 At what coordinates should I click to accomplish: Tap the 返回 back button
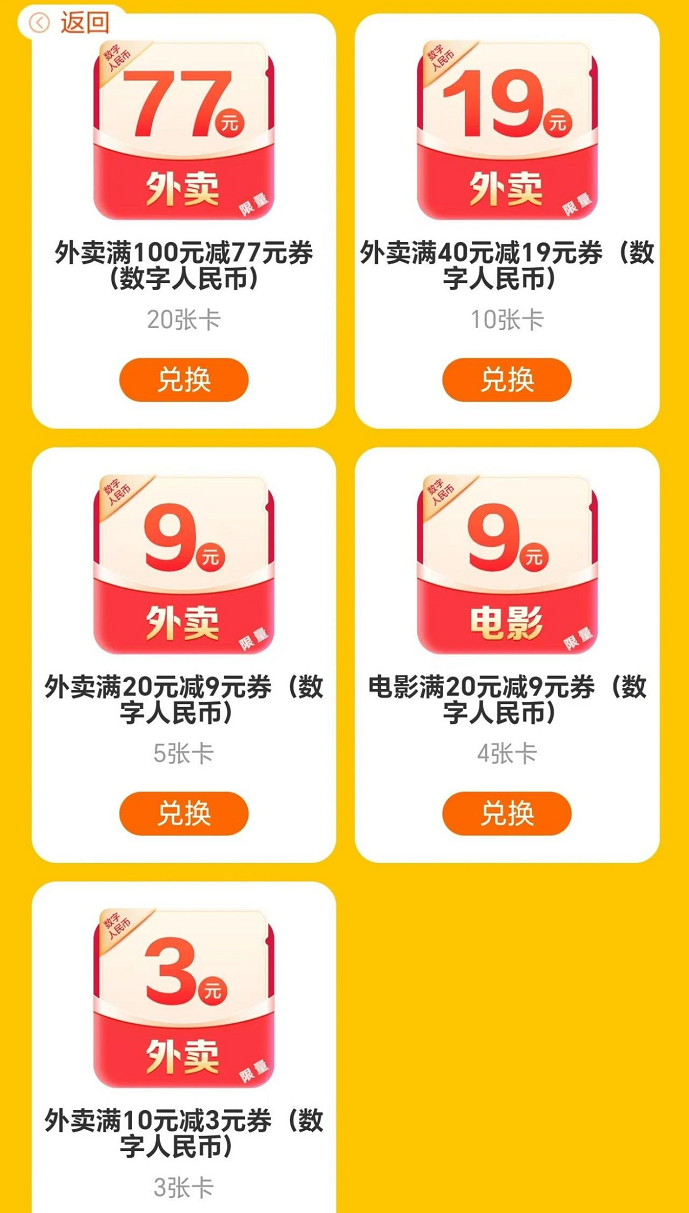tap(70, 22)
